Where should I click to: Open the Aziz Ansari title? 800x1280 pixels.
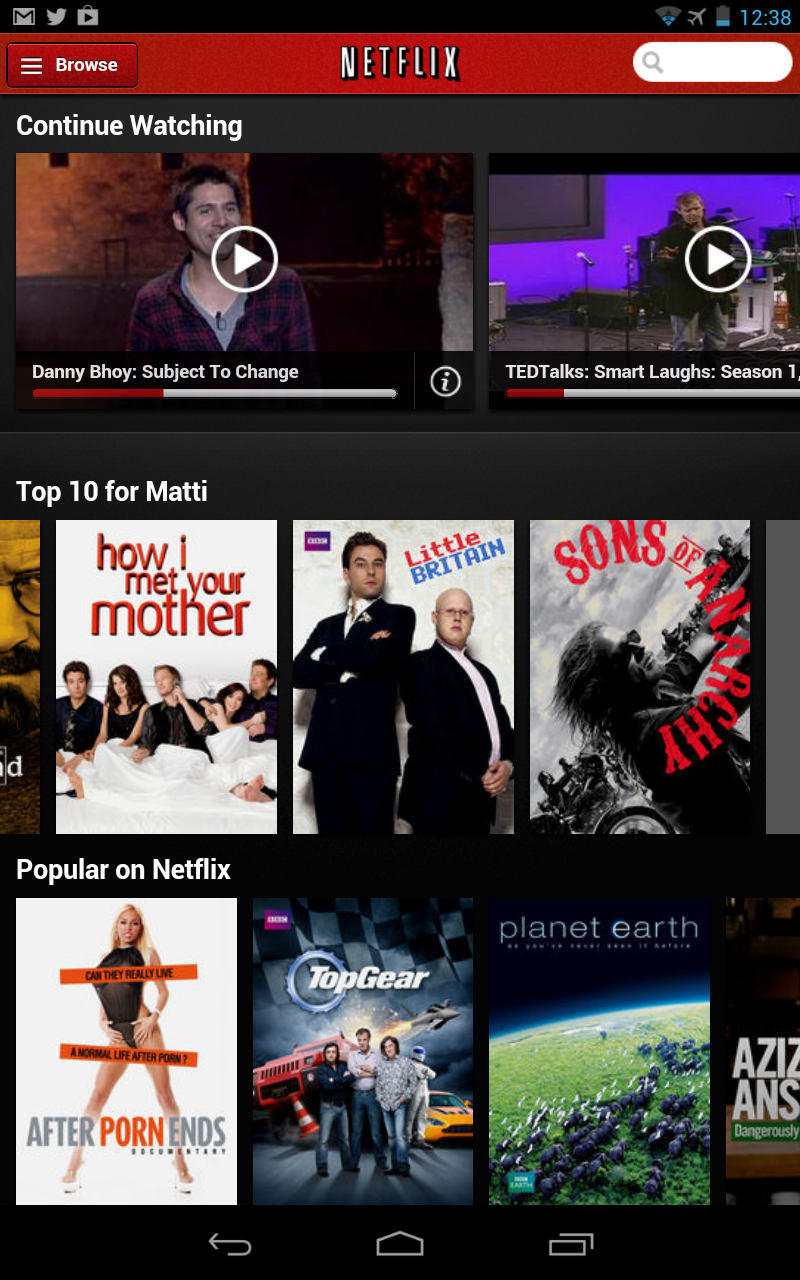[x=764, y=1051]
